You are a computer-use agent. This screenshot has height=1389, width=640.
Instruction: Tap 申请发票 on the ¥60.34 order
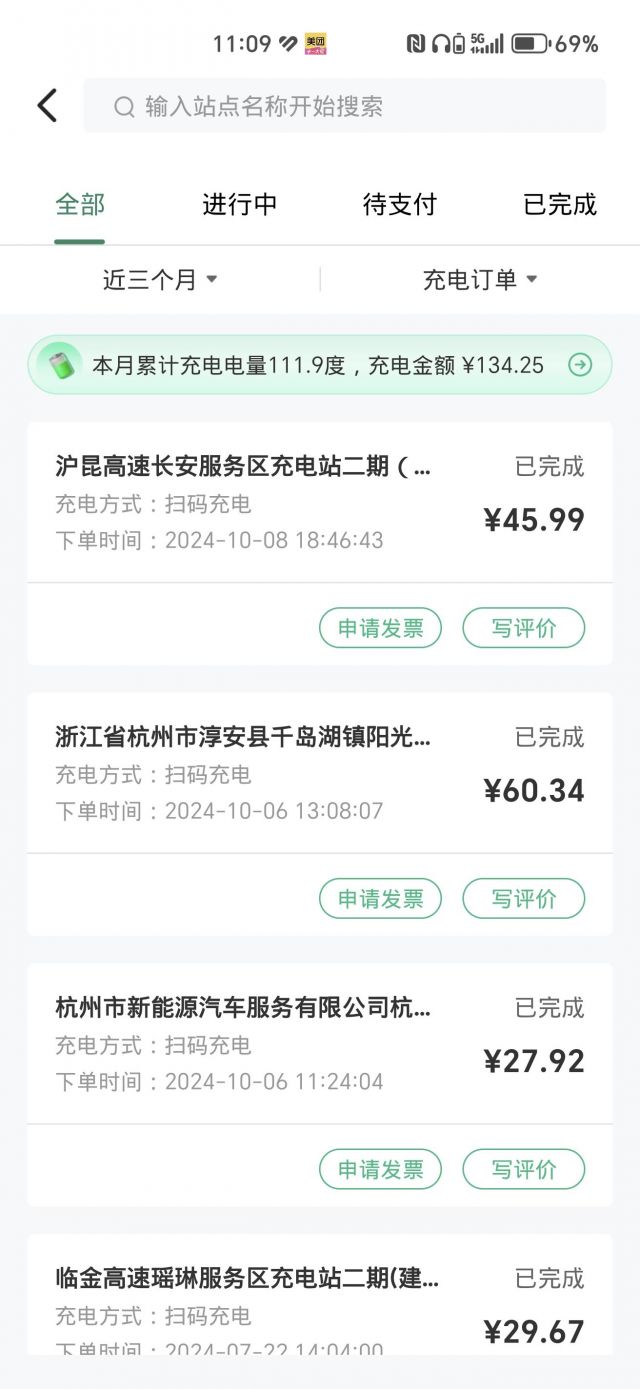(x=380, y=898)
